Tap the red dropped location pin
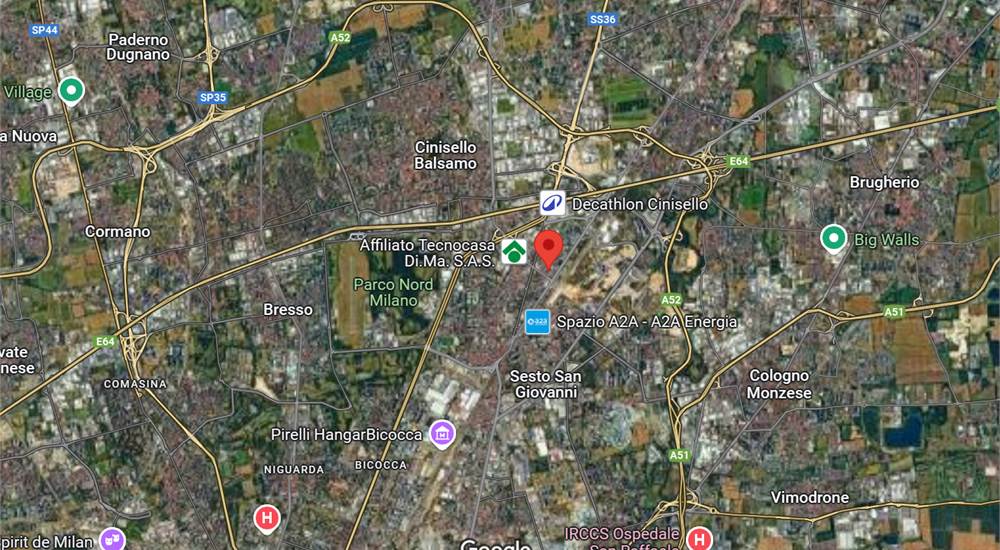Viewport: 1000px width, 550px height. point(548,246)
